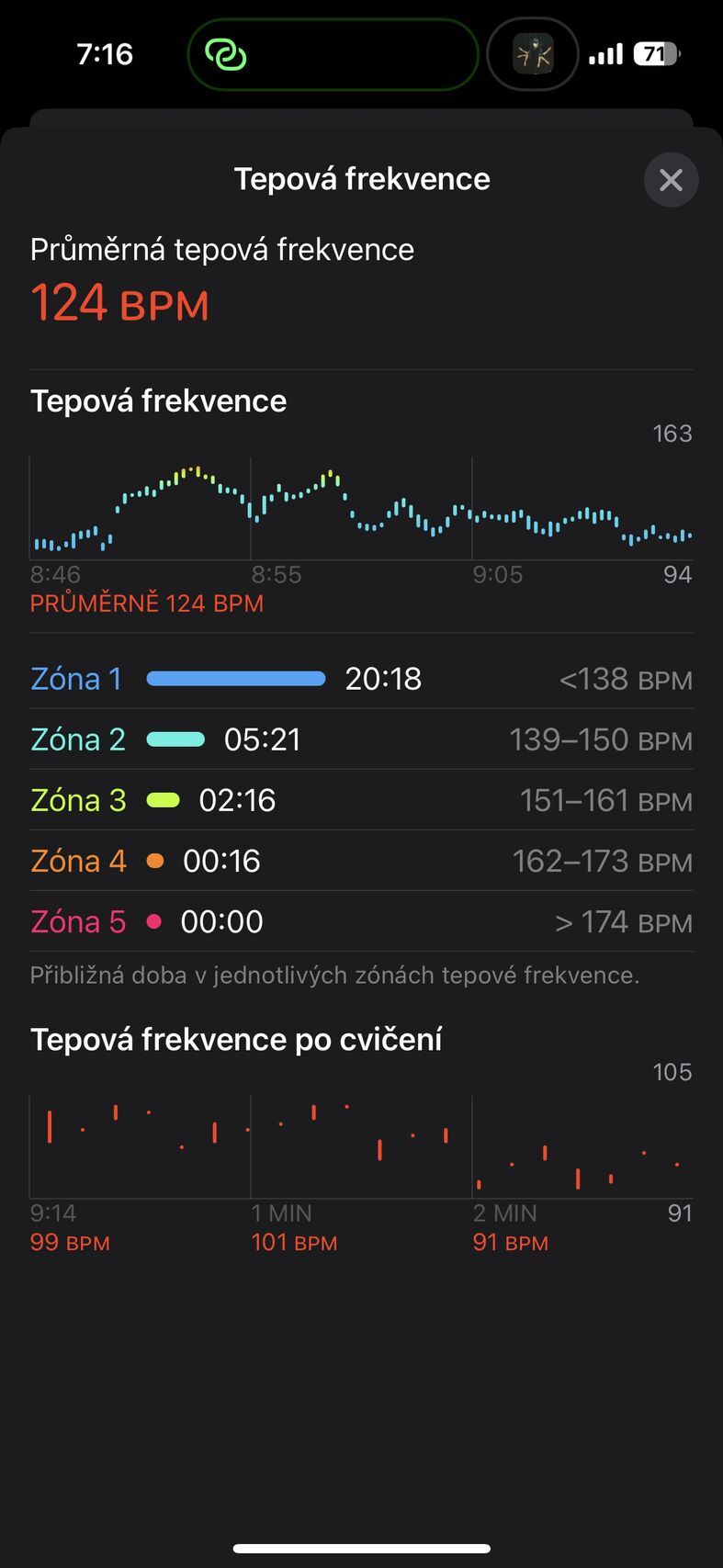Tap the Zóna 5 pink dot indicator
Screen dimensions: 723x1568
click(154, 921)
